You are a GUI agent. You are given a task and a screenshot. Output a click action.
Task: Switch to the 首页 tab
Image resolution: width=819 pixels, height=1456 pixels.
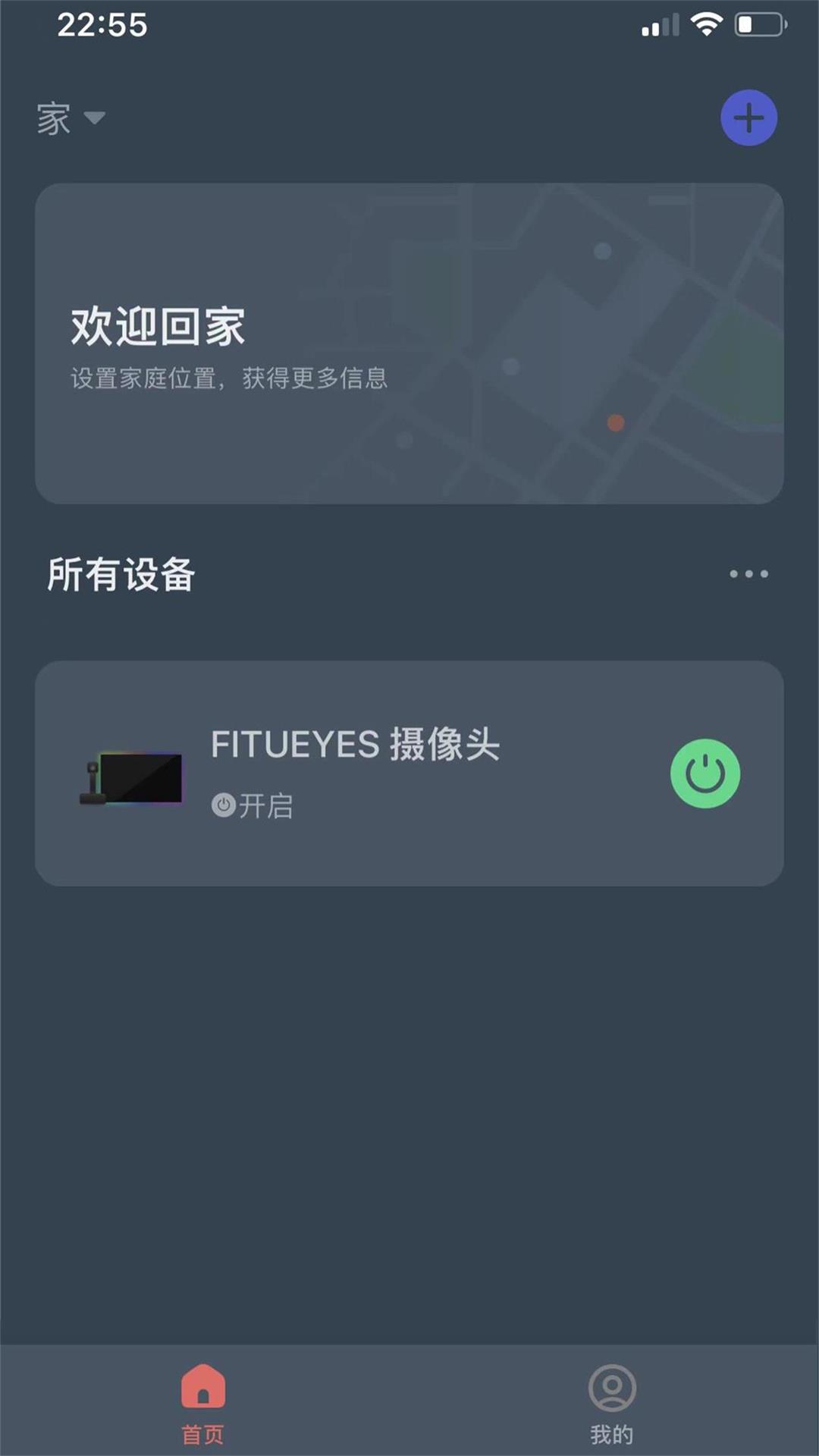coord(203,1401)
